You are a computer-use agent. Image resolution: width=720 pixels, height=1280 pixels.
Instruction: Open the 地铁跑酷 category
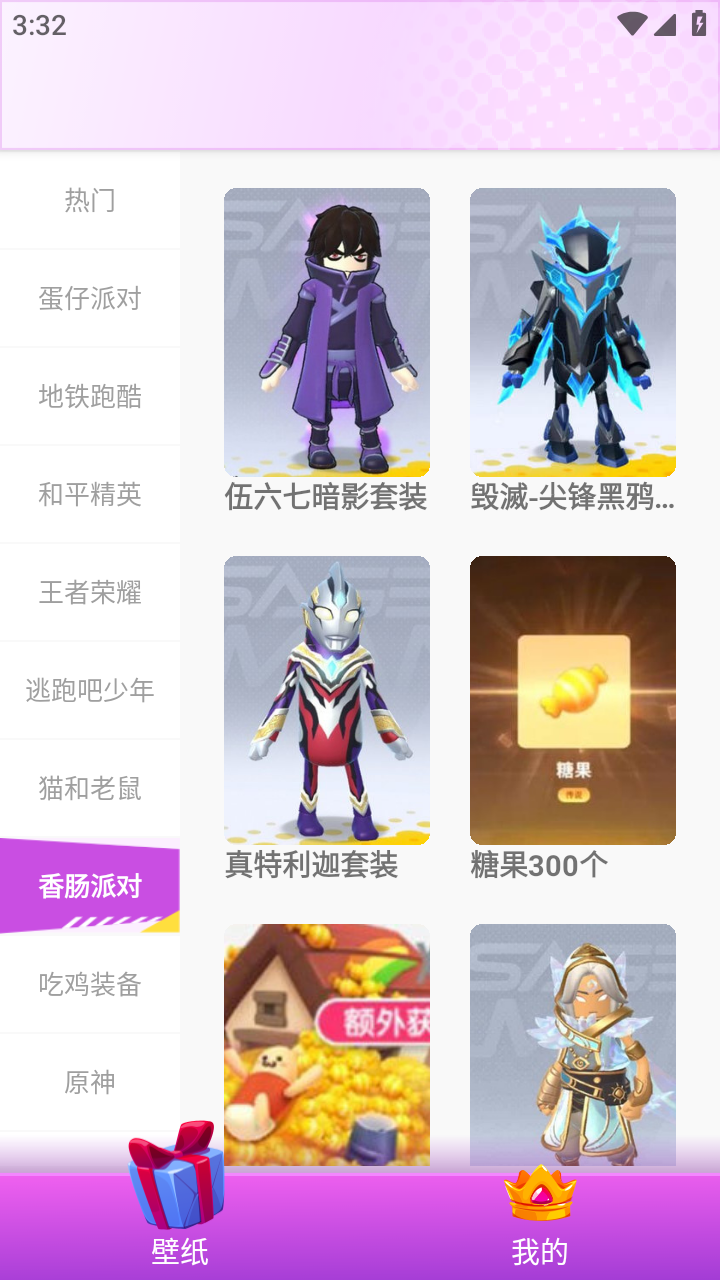pyautogui.click(x=90, y=396)
